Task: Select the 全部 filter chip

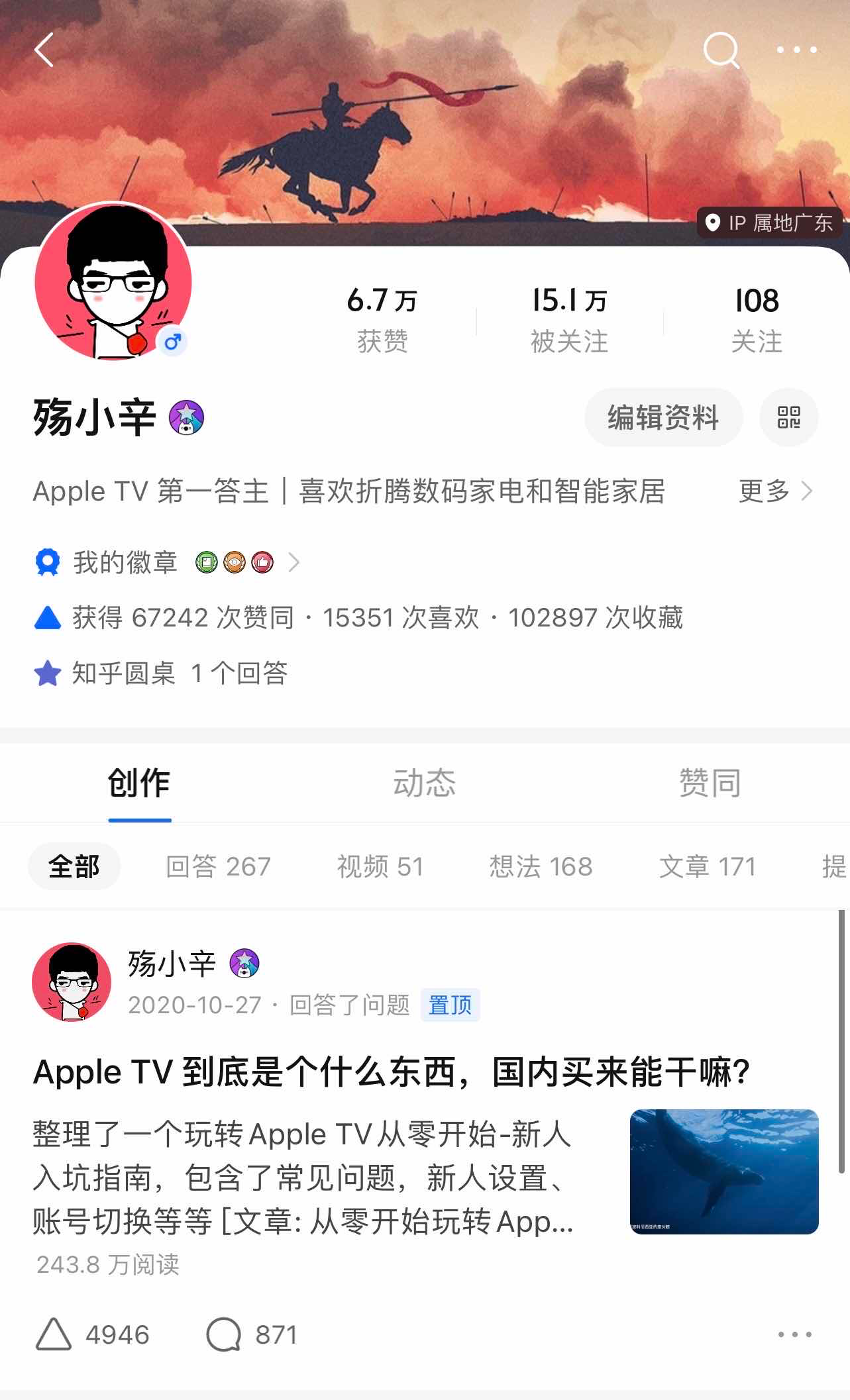Action: 74,866
